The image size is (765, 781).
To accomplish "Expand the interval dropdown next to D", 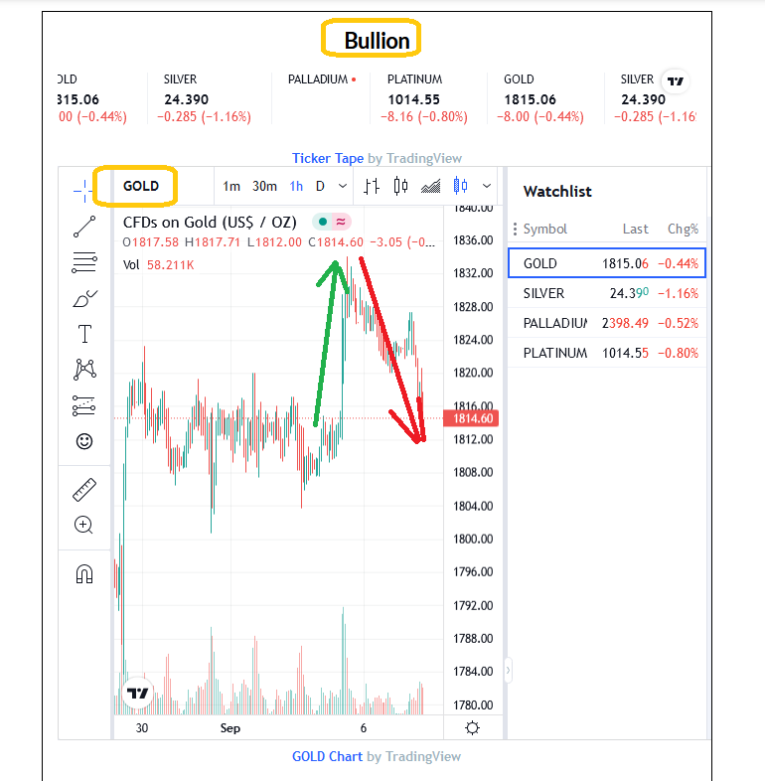I will (343, 186).
